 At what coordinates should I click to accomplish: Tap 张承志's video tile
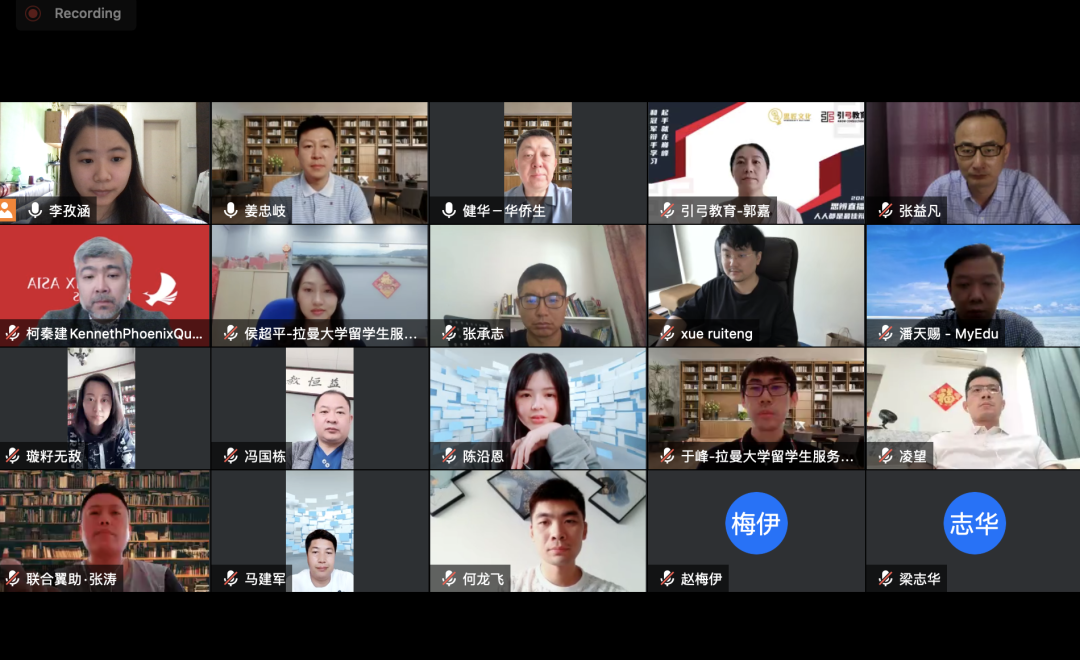pyautogui.click(x=538, y=285)
